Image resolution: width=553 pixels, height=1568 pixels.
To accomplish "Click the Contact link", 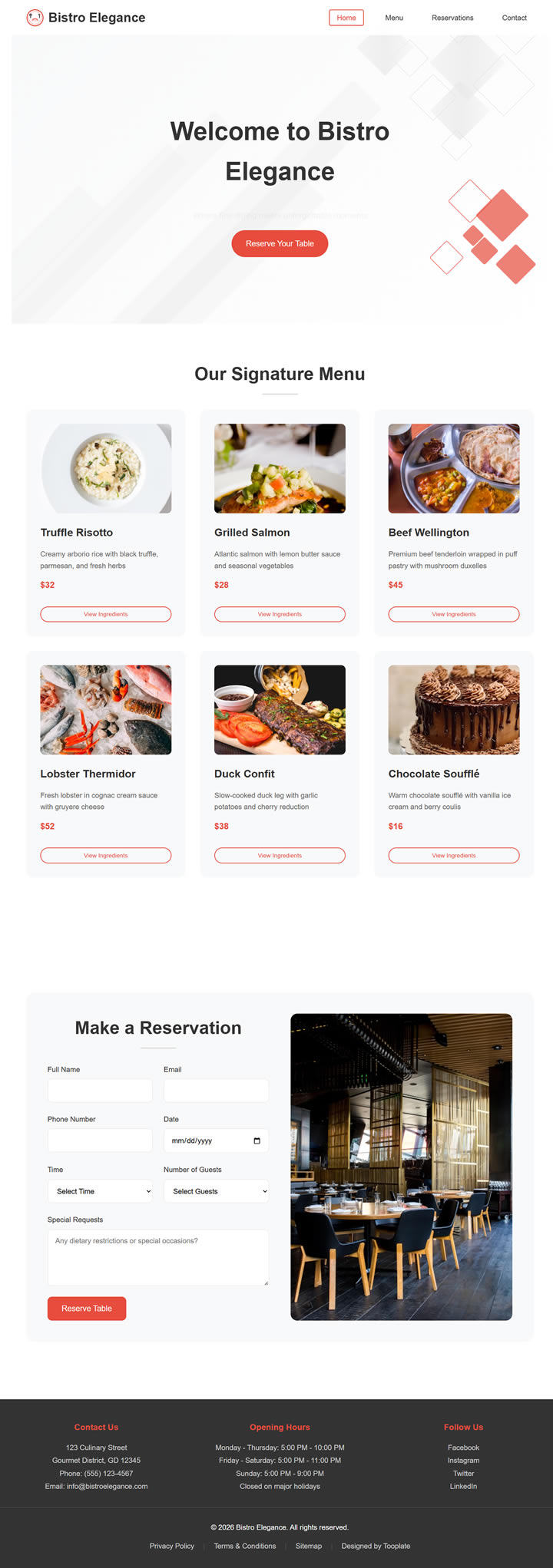I will 514,18.
